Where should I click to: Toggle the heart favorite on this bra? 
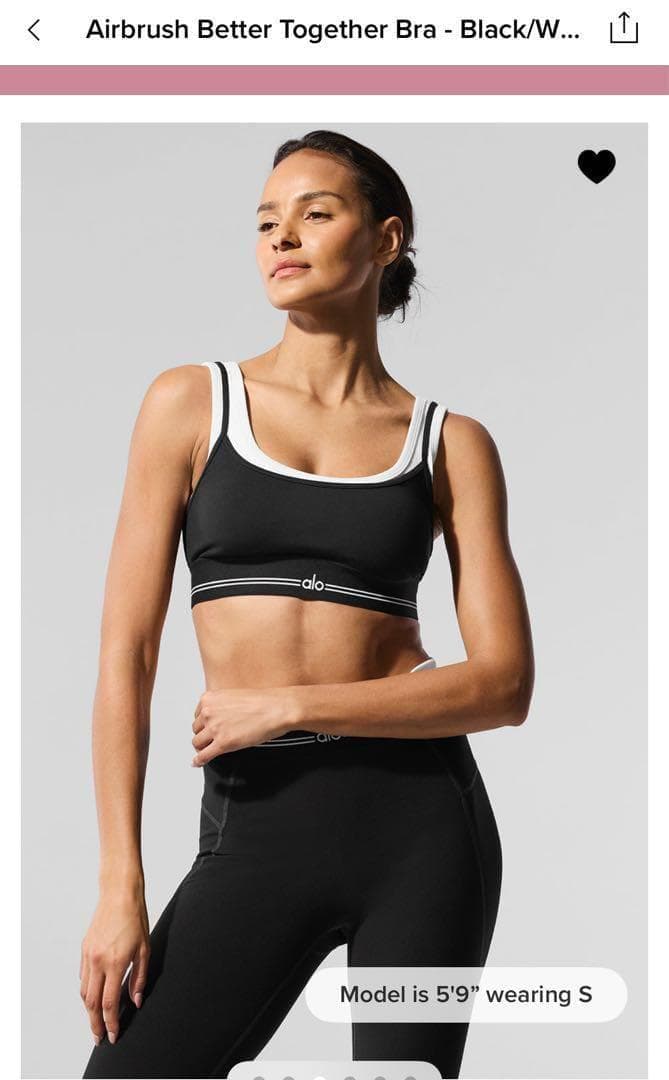pos(596,166)
